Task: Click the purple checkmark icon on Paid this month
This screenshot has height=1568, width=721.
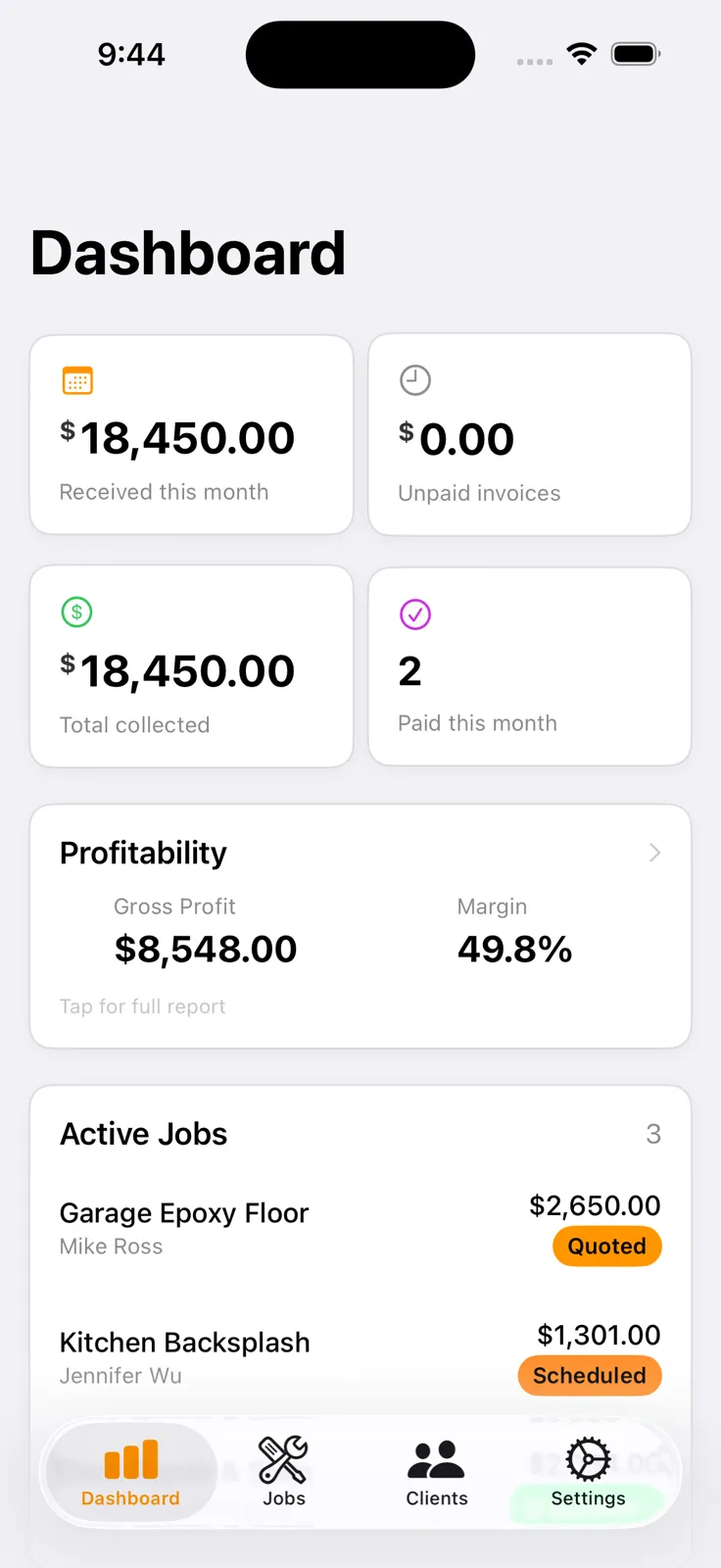Action: (414, 614)
